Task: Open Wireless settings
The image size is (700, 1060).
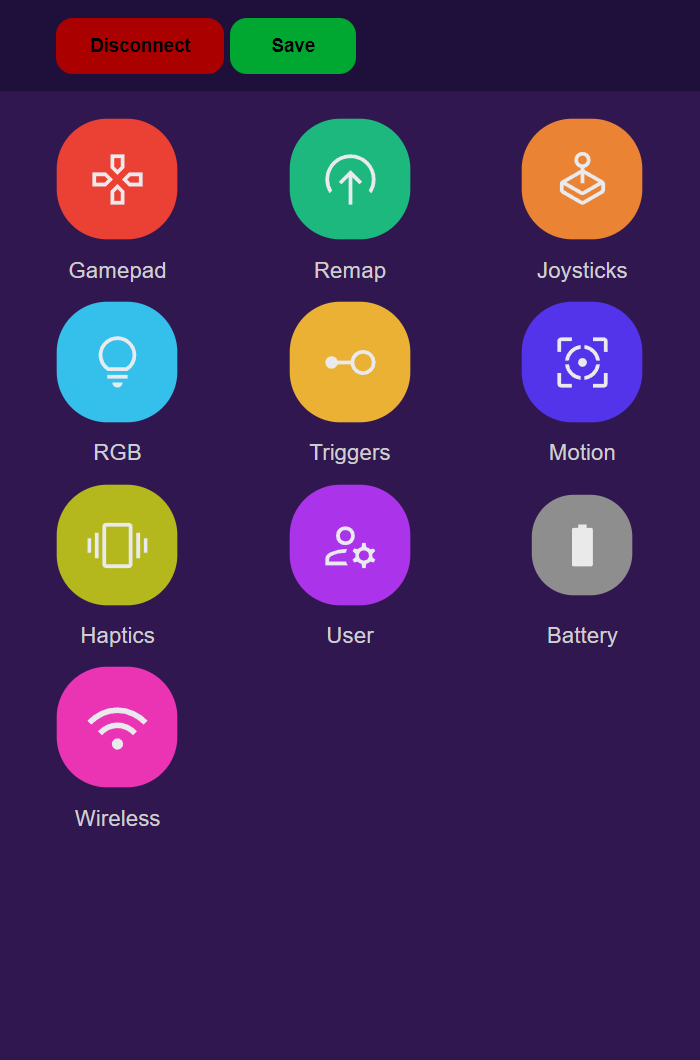Action: coord(117,727)
